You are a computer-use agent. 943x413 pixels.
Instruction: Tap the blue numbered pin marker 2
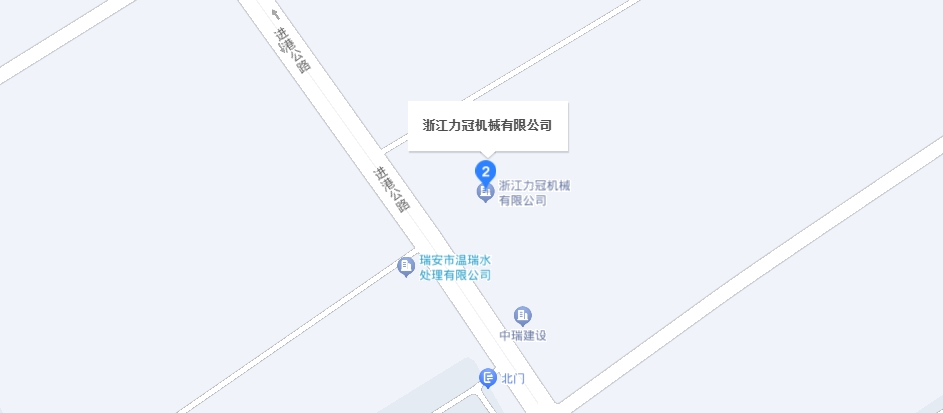485,170
